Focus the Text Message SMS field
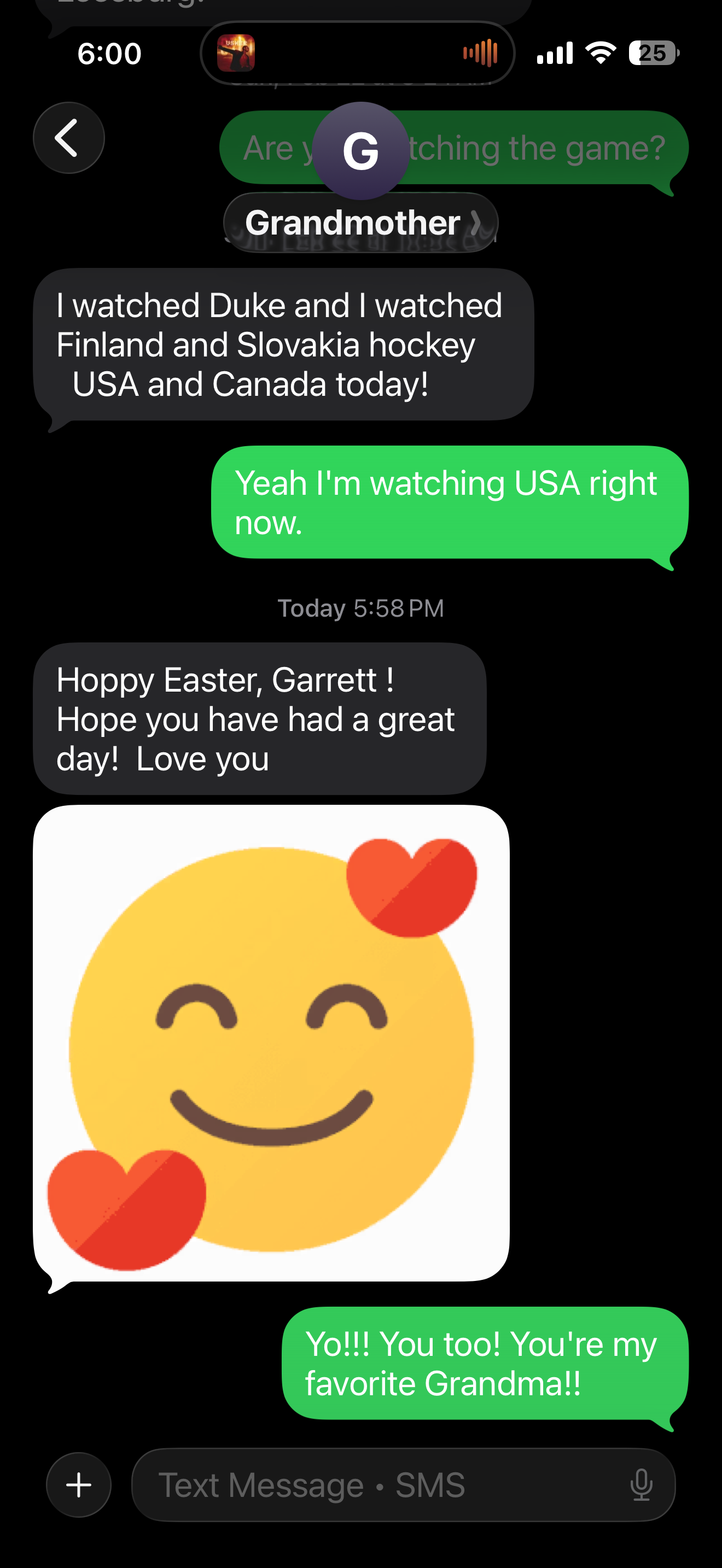The image size is (722, 1568). tap(377, 1484)
